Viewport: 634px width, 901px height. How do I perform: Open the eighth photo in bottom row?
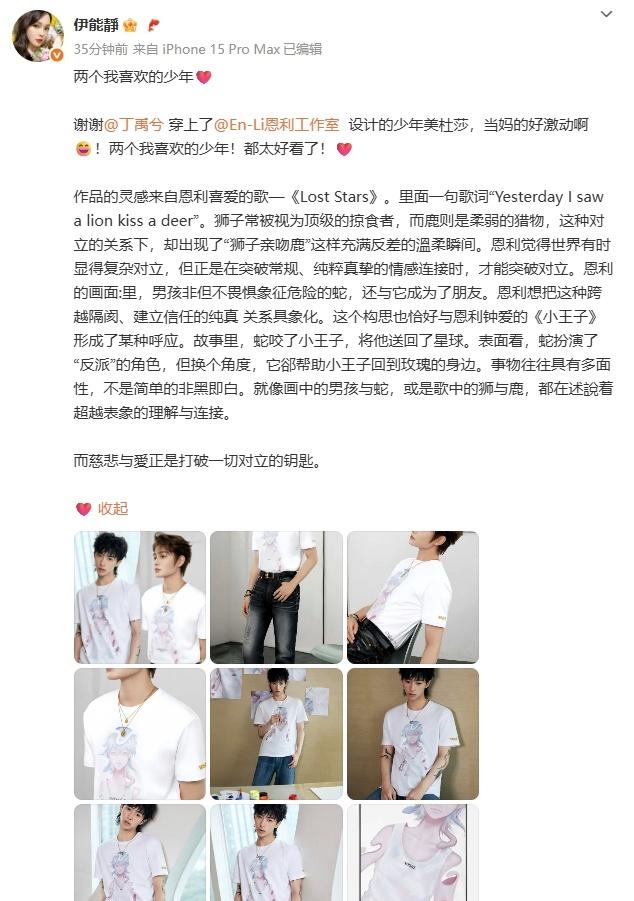[x=276, y=853]
